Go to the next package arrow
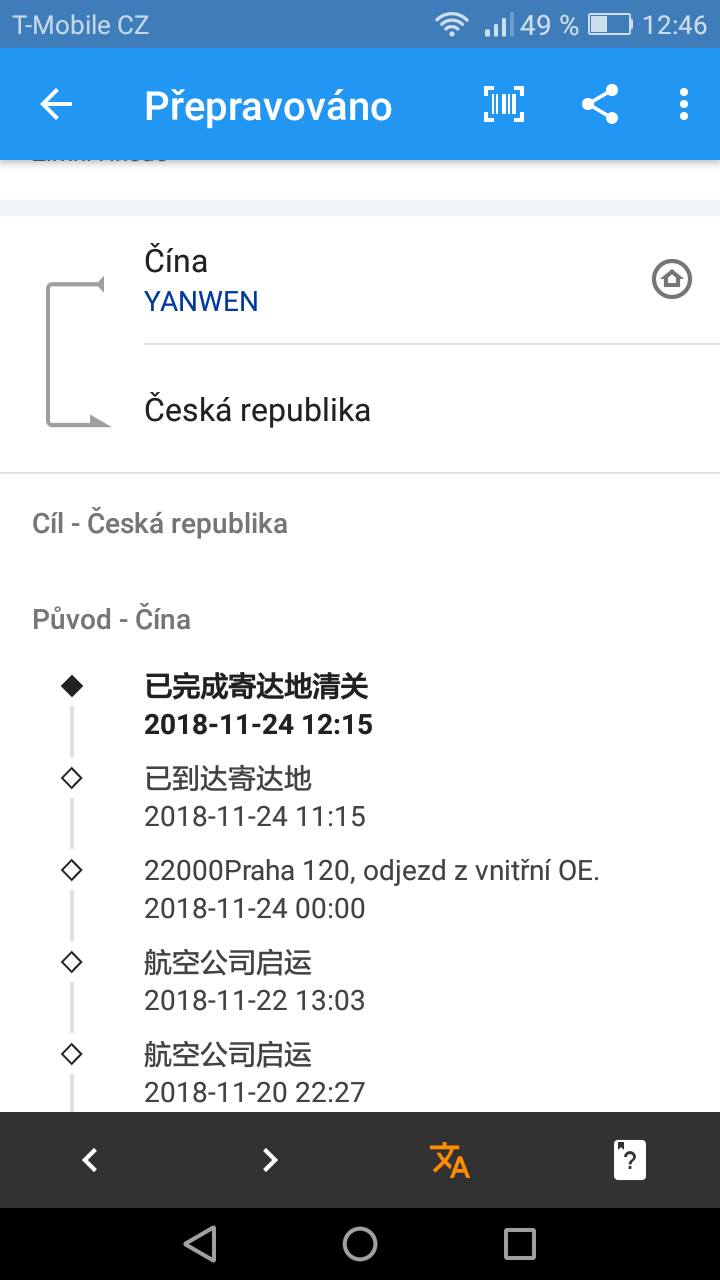 tap(269, 1160)
